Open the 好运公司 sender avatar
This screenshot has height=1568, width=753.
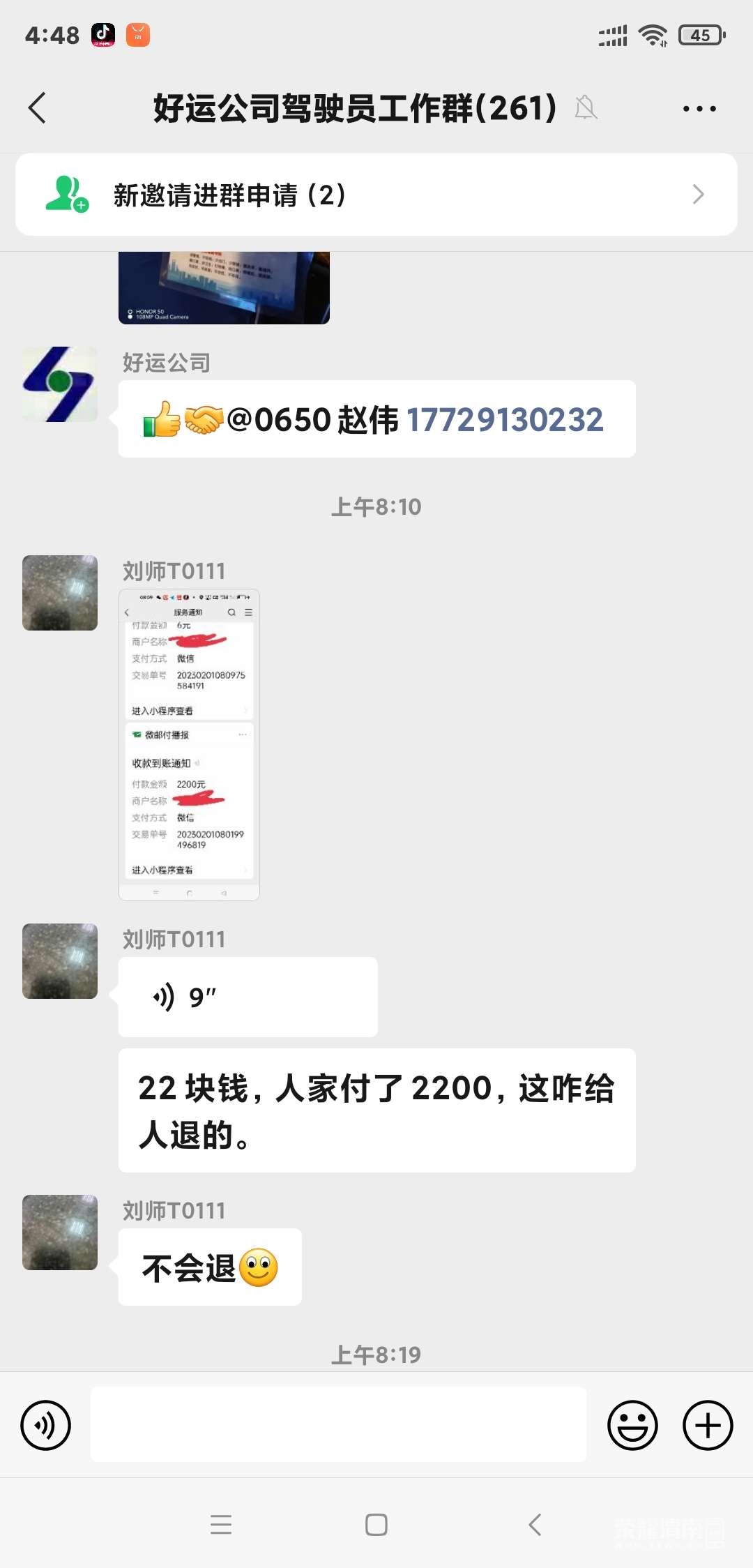pos(60,384)
